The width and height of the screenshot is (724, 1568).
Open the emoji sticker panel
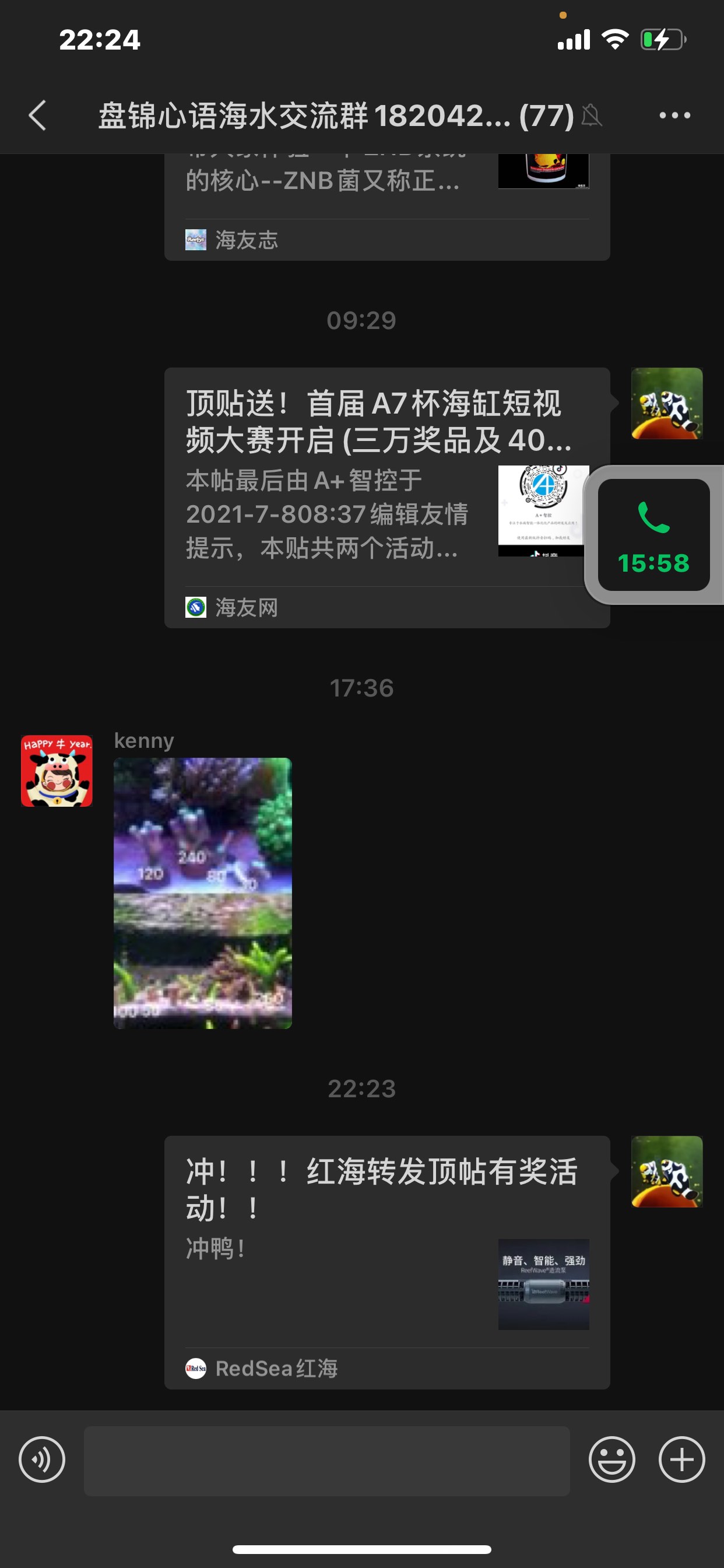[x=611, y=1459]
